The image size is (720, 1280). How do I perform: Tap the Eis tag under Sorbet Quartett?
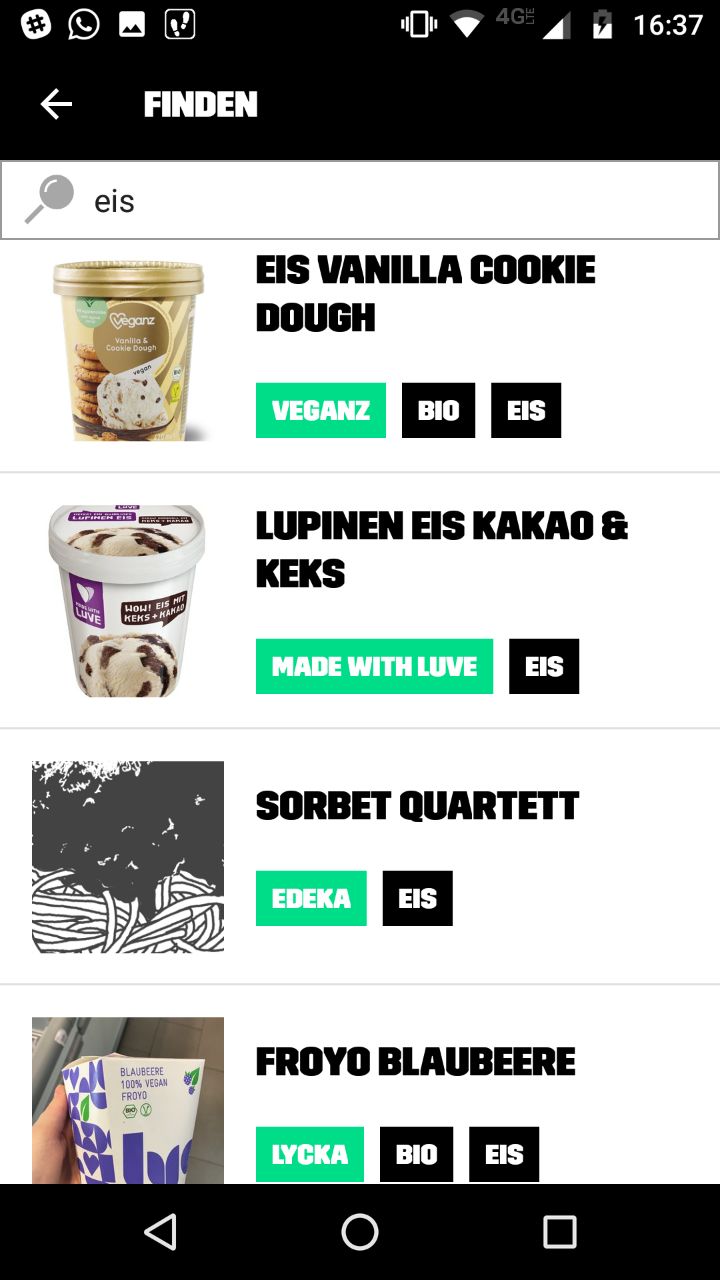click(417, 898)
